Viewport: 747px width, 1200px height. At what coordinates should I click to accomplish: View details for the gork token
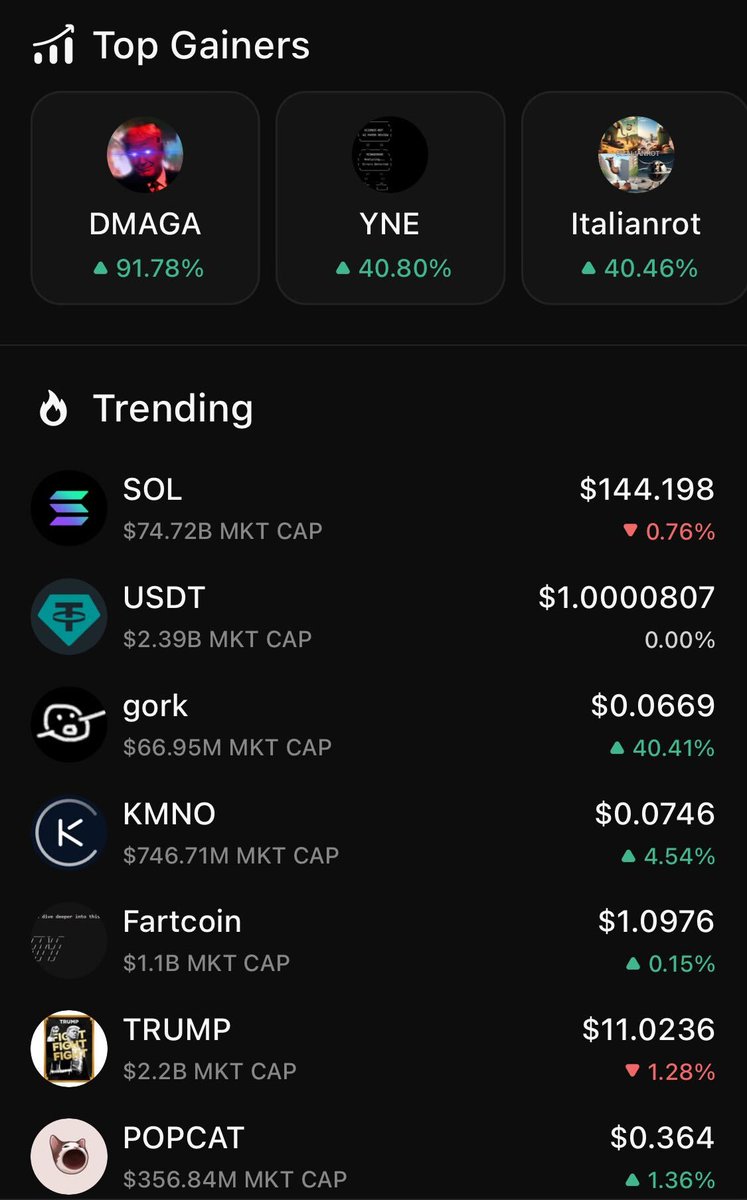click(373, 724)
